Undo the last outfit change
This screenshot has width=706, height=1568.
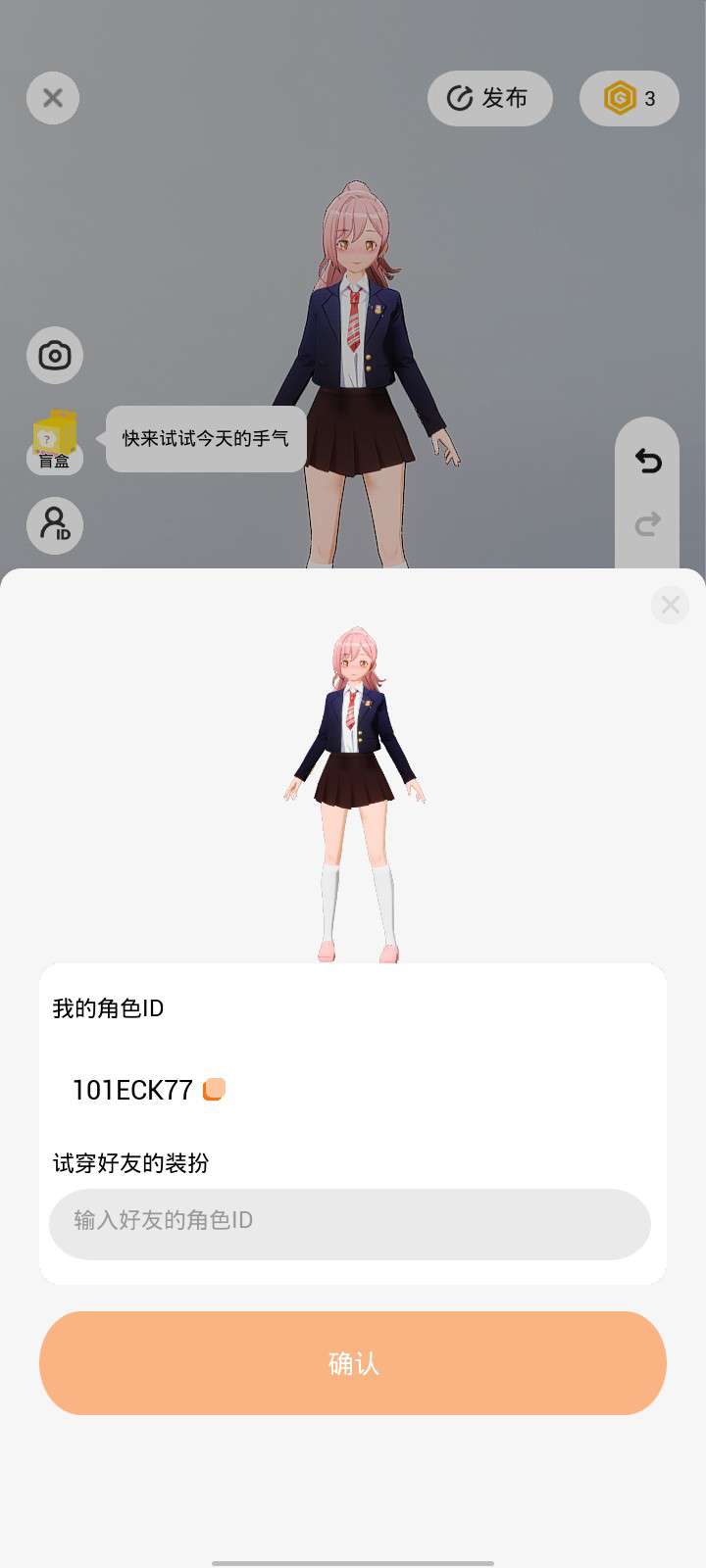tap(648, 461)
